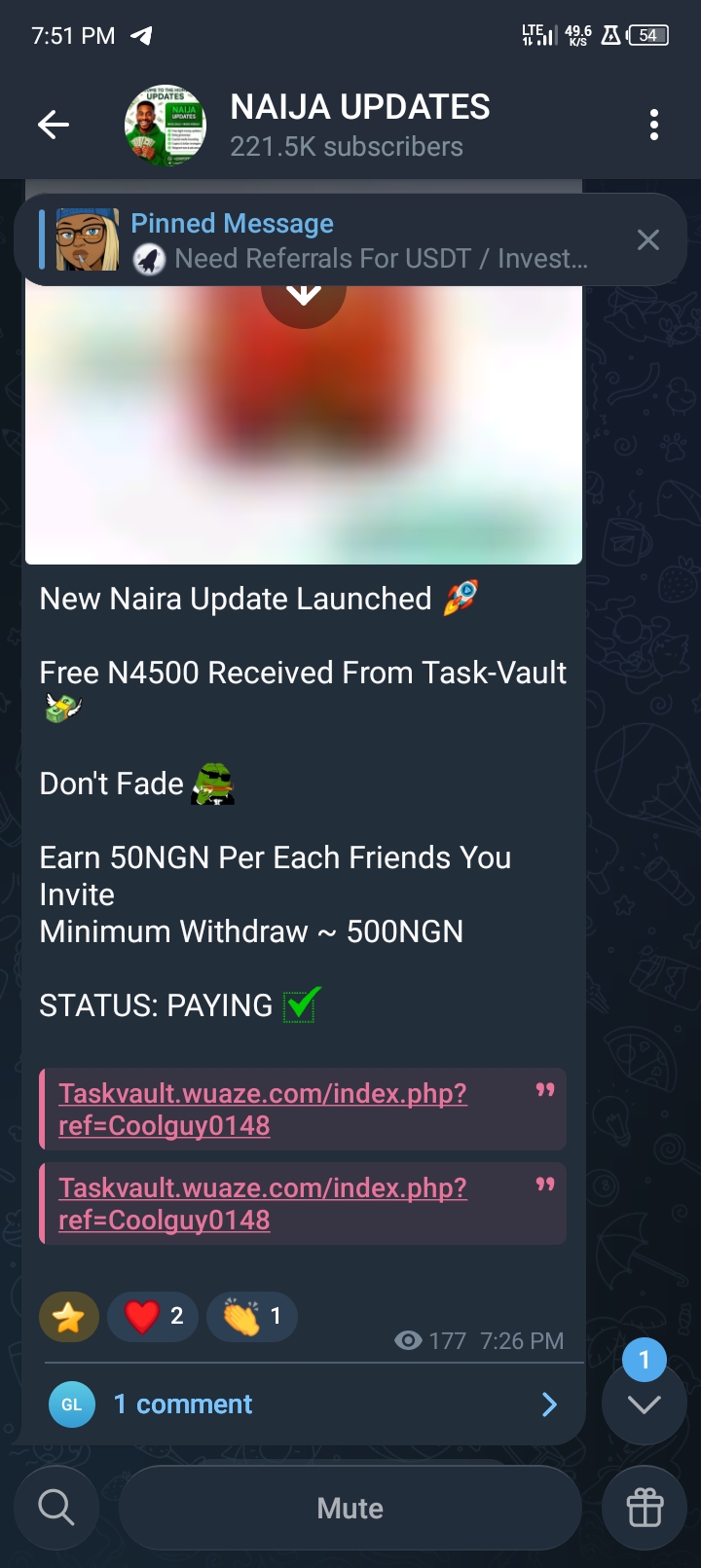Viewport: 701px width, 1568px height.
Task: Add a clapping hands reaction
Action: pyautogui.click(x=252, y=1317)
